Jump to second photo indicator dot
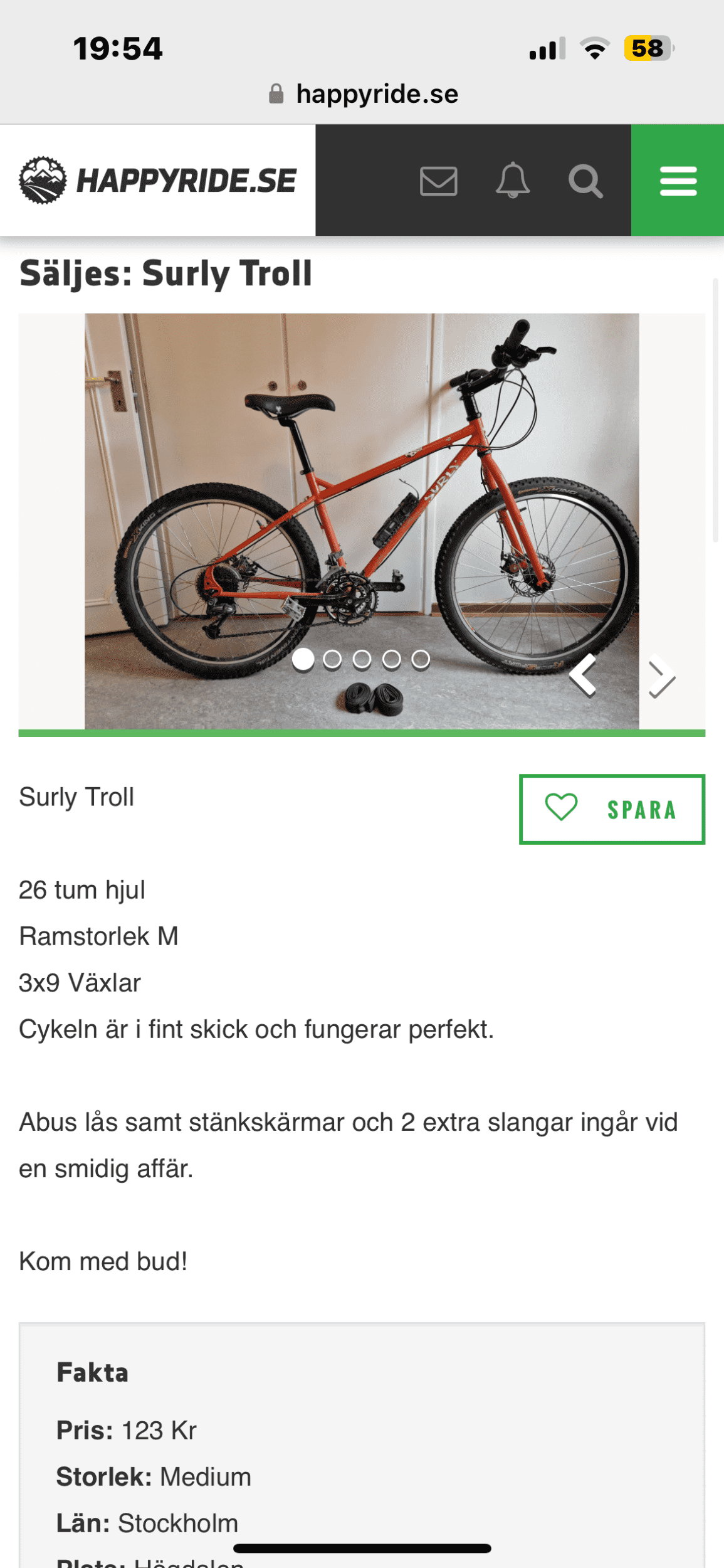 (332, 659)
